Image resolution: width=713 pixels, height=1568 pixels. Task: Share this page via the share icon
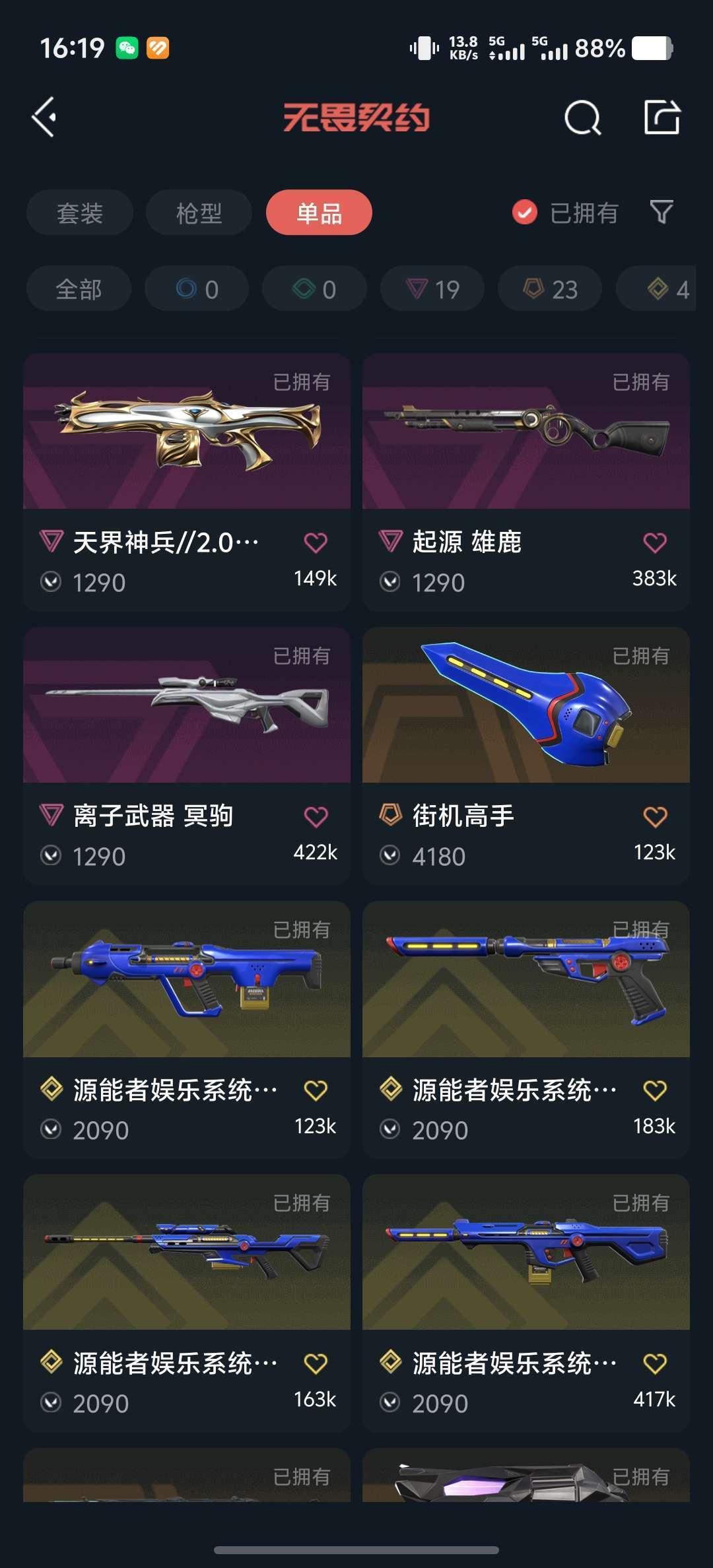click(662, 117)
